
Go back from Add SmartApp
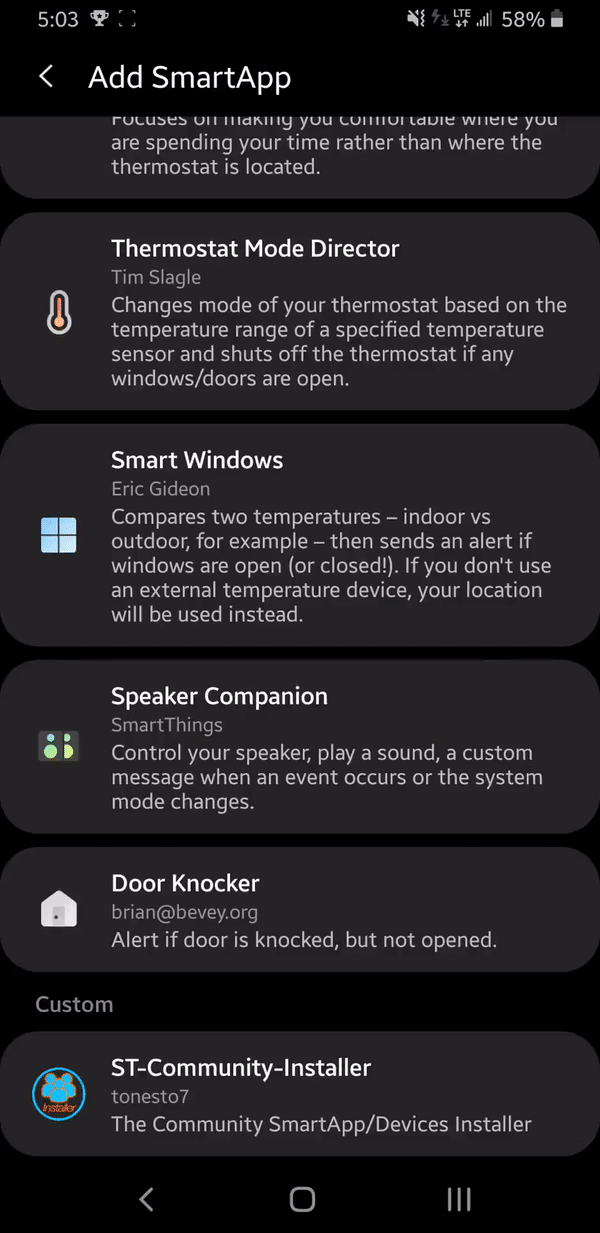(46, 77)
